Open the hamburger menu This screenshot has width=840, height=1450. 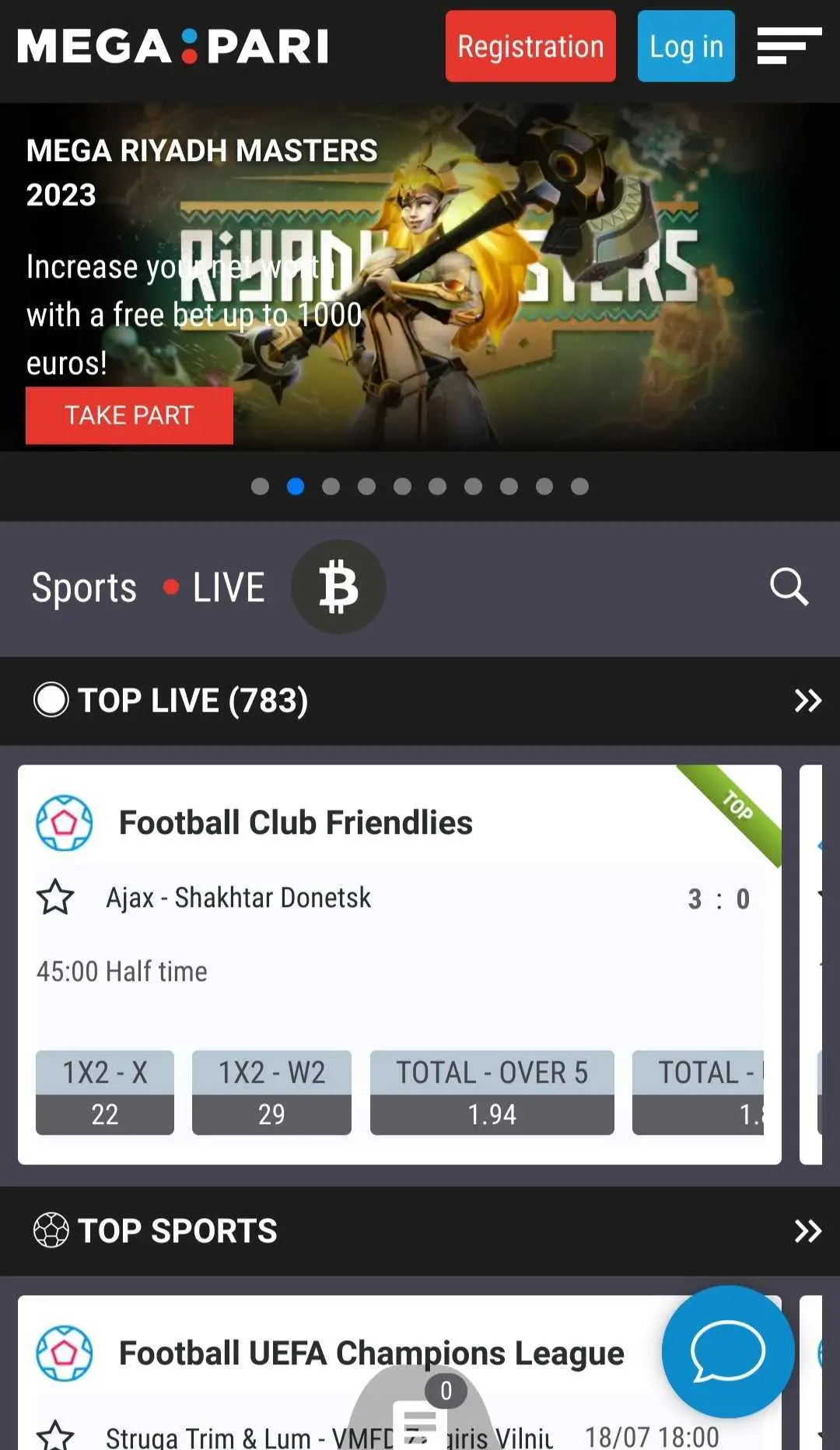789,46
